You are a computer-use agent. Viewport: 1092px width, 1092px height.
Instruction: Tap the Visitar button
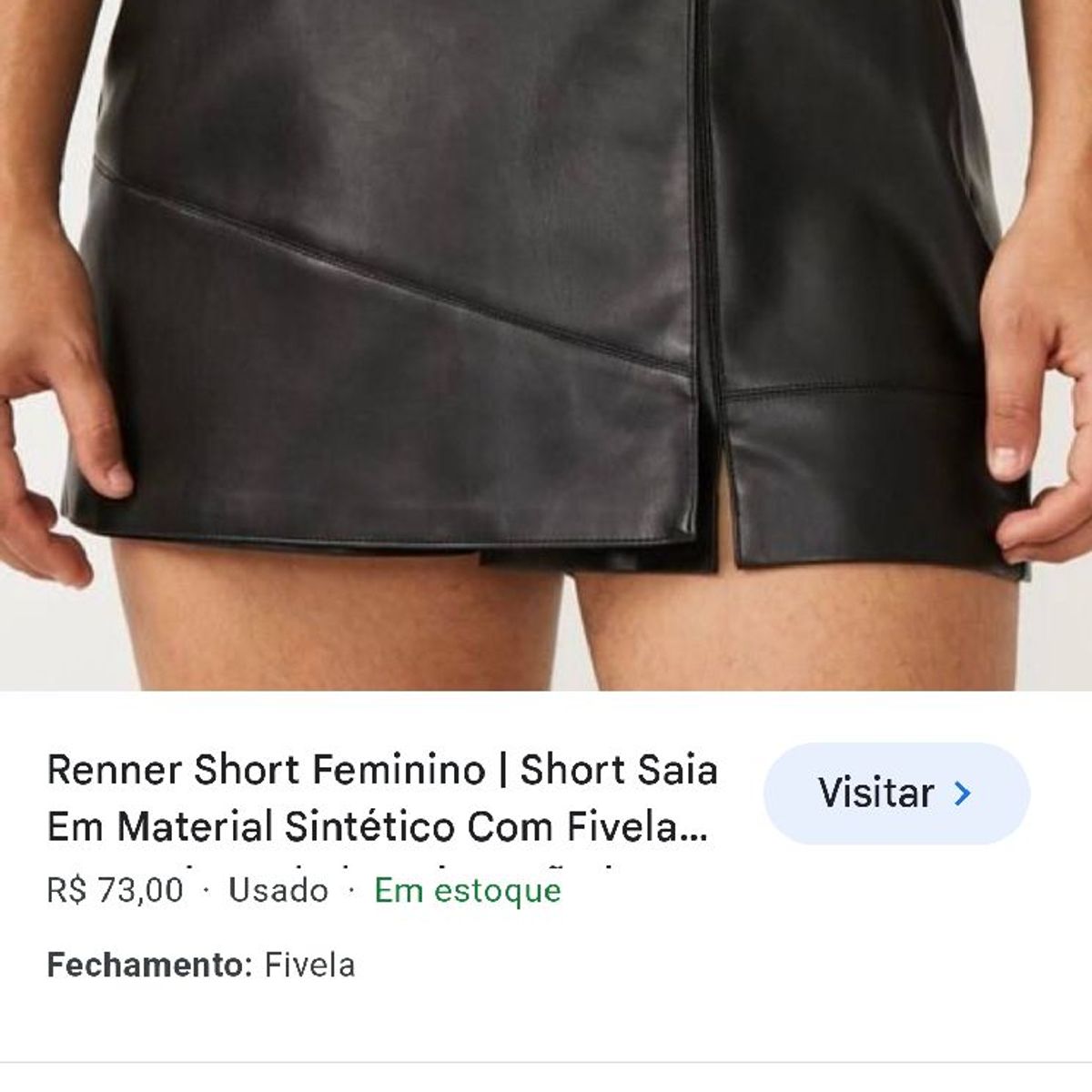point(895,793)
